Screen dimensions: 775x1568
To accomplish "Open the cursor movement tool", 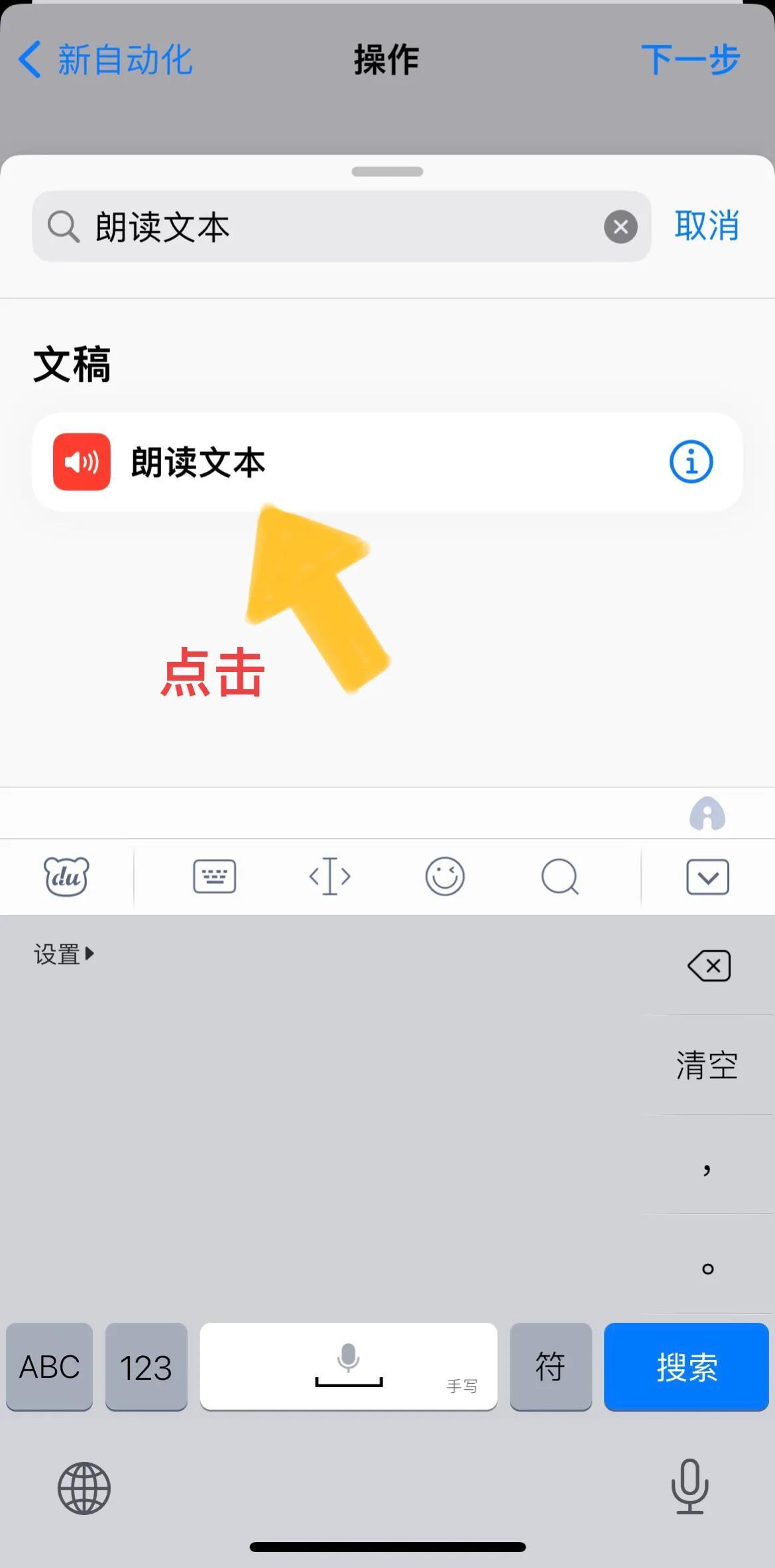I will pos(329,876).
